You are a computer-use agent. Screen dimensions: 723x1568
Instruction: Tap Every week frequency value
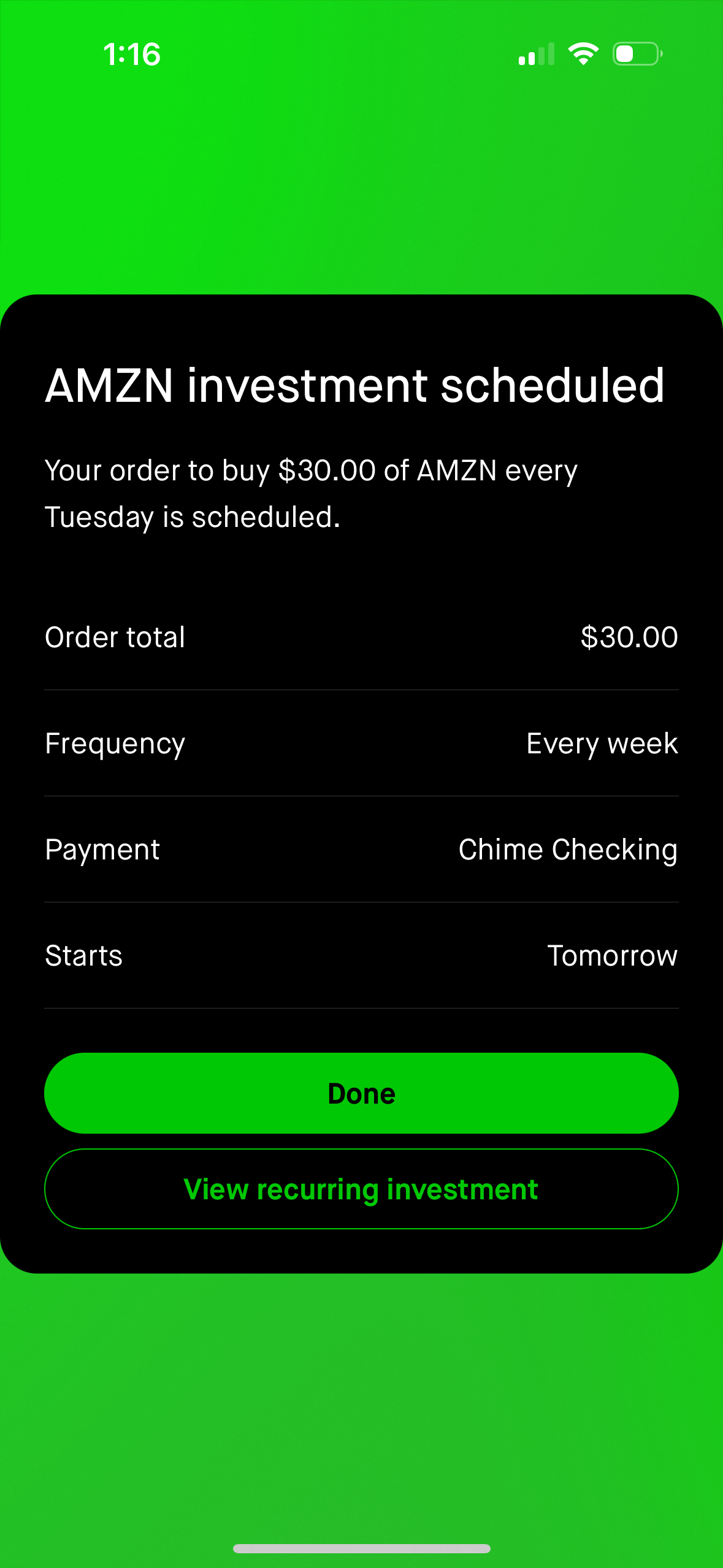(602, 743)
